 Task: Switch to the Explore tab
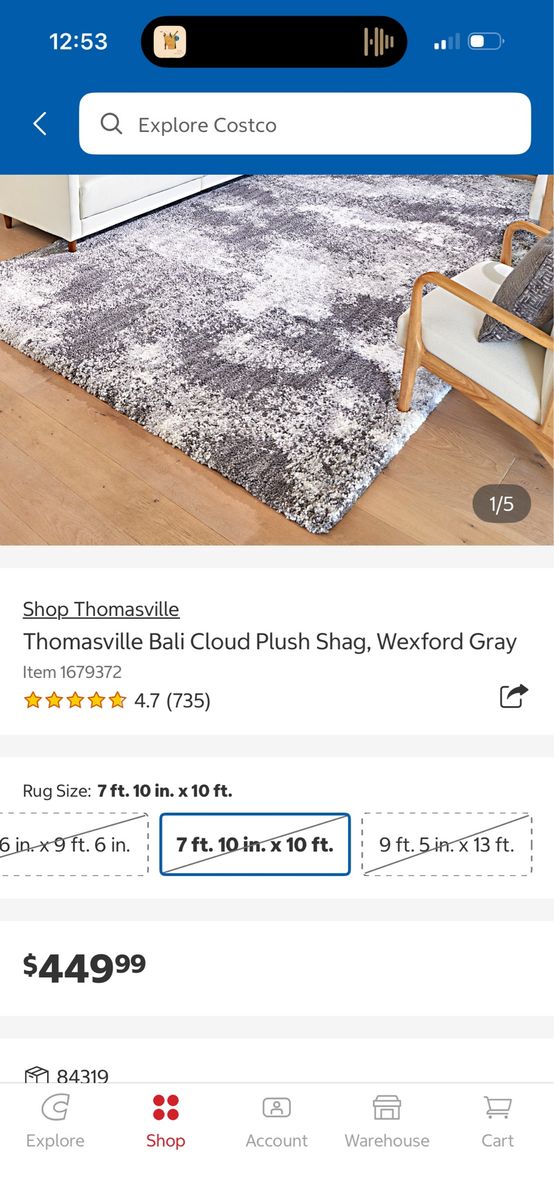(55, 1122)
